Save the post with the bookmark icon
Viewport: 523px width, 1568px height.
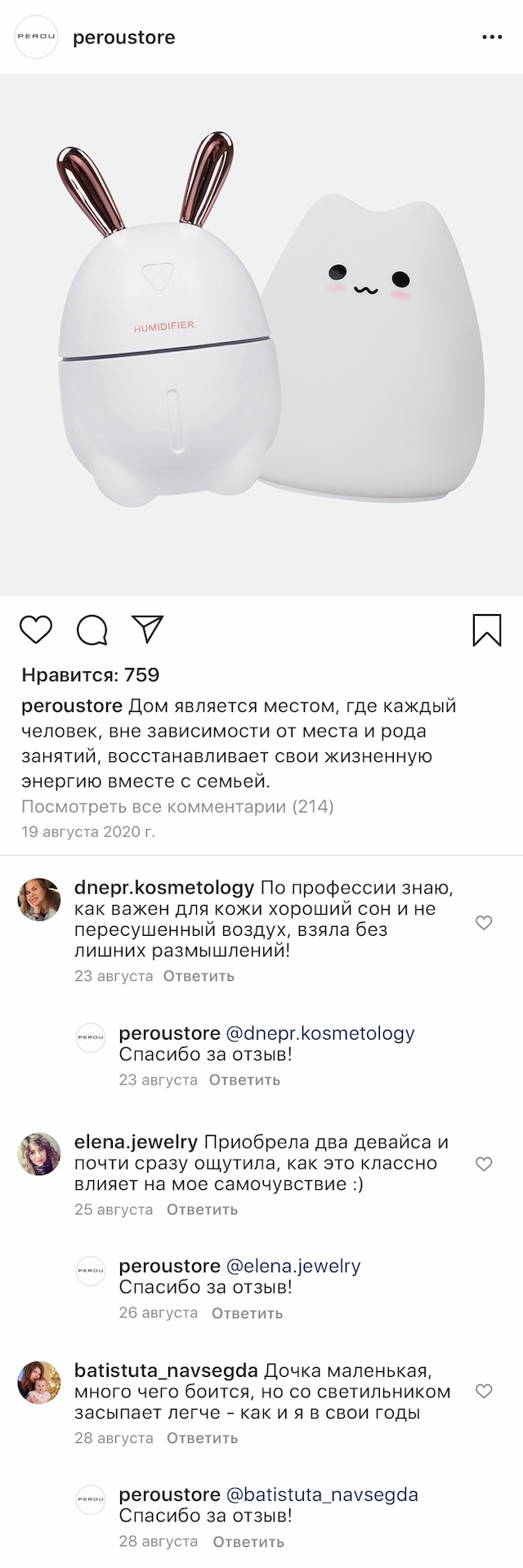pyautogui.click(x=487, y=630)
